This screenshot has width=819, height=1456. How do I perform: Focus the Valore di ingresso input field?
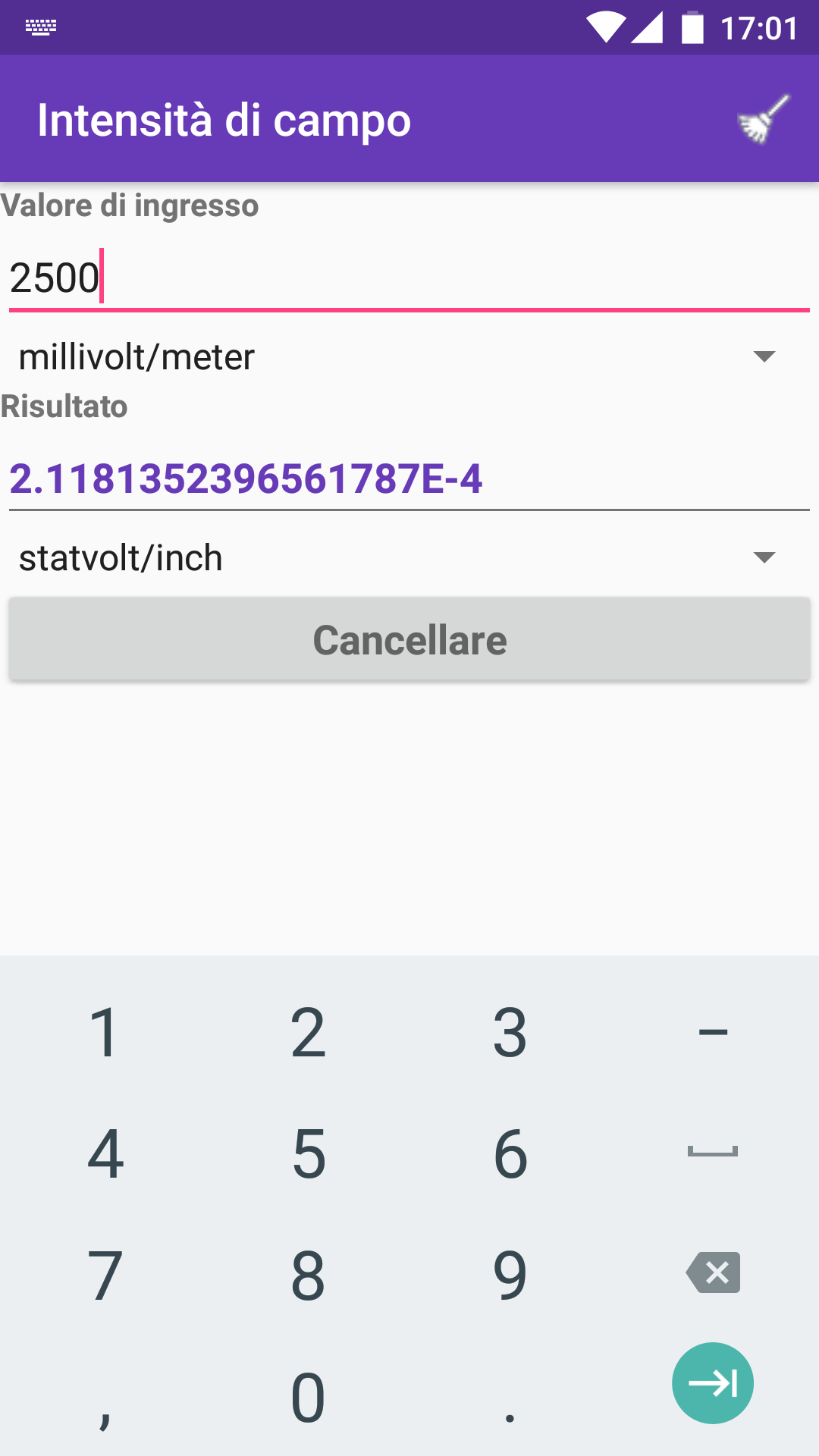(x=409, y=278)
